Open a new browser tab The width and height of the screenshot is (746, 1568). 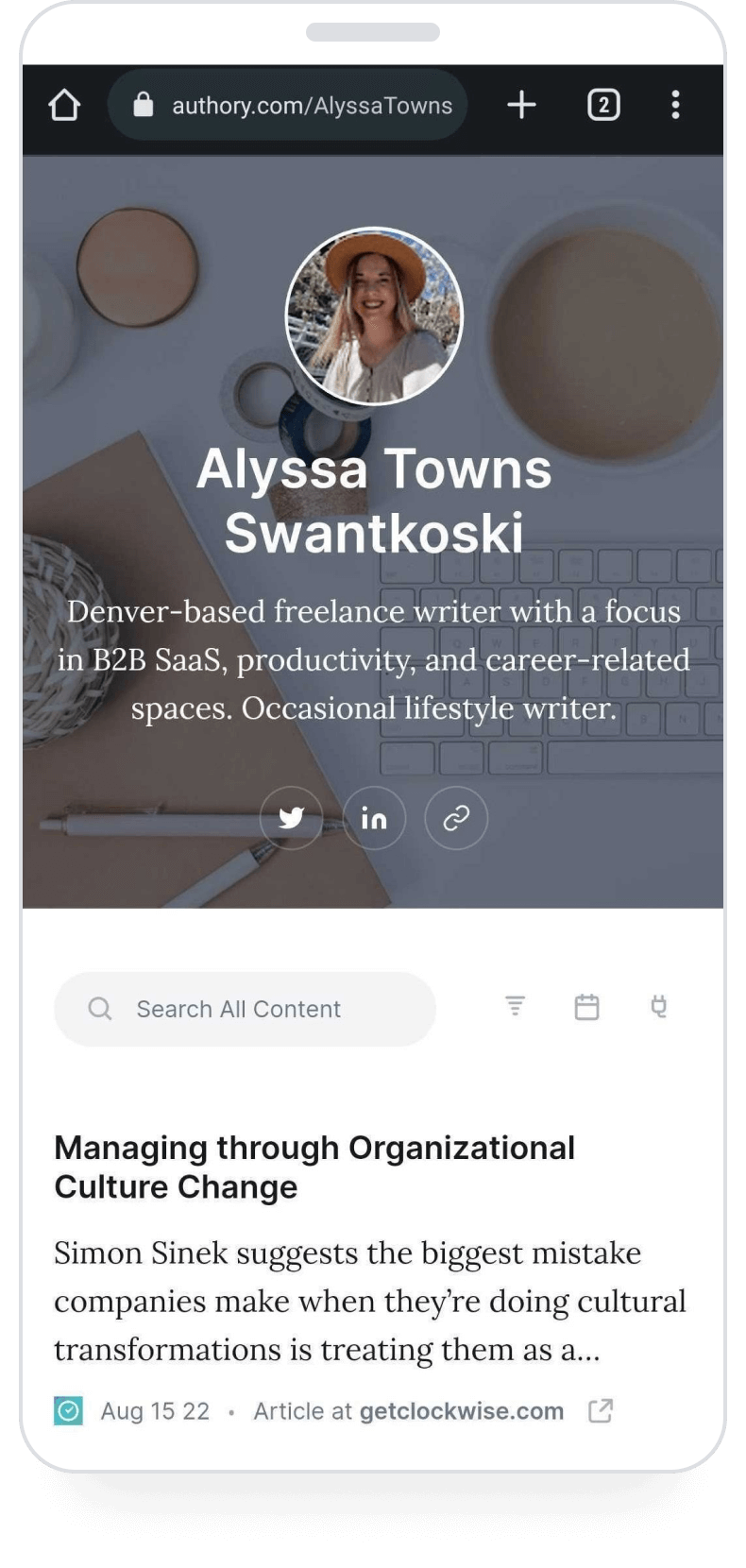[x=521, y=105]
